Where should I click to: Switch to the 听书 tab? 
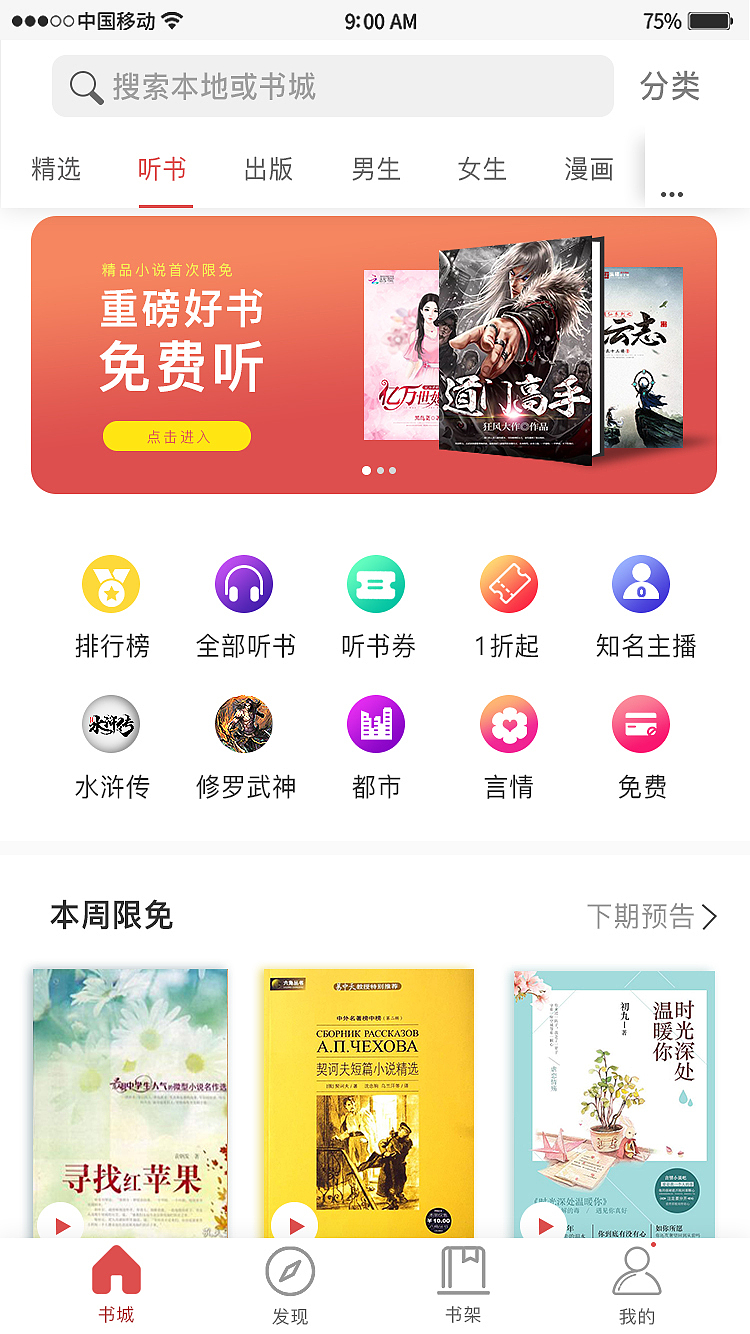click(x=163, y=170)
